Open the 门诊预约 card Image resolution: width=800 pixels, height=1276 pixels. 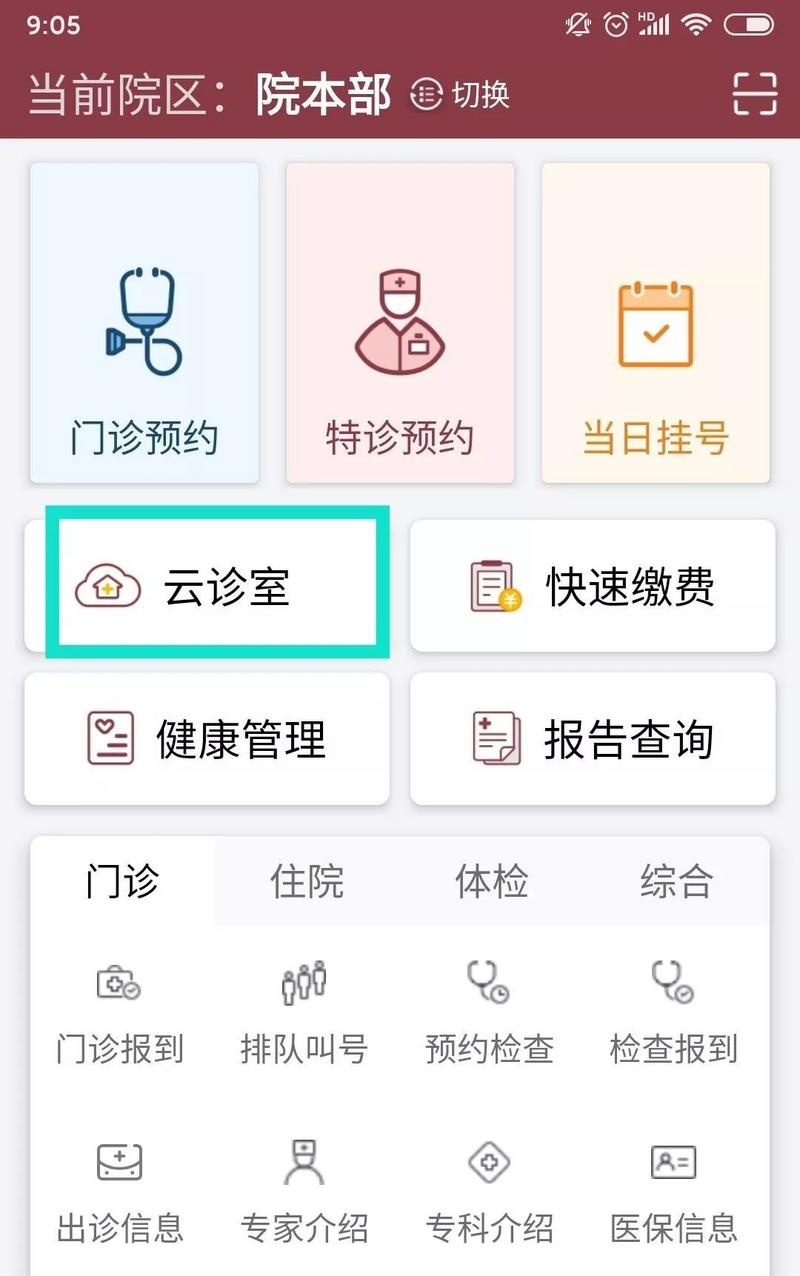coord(144,323)
